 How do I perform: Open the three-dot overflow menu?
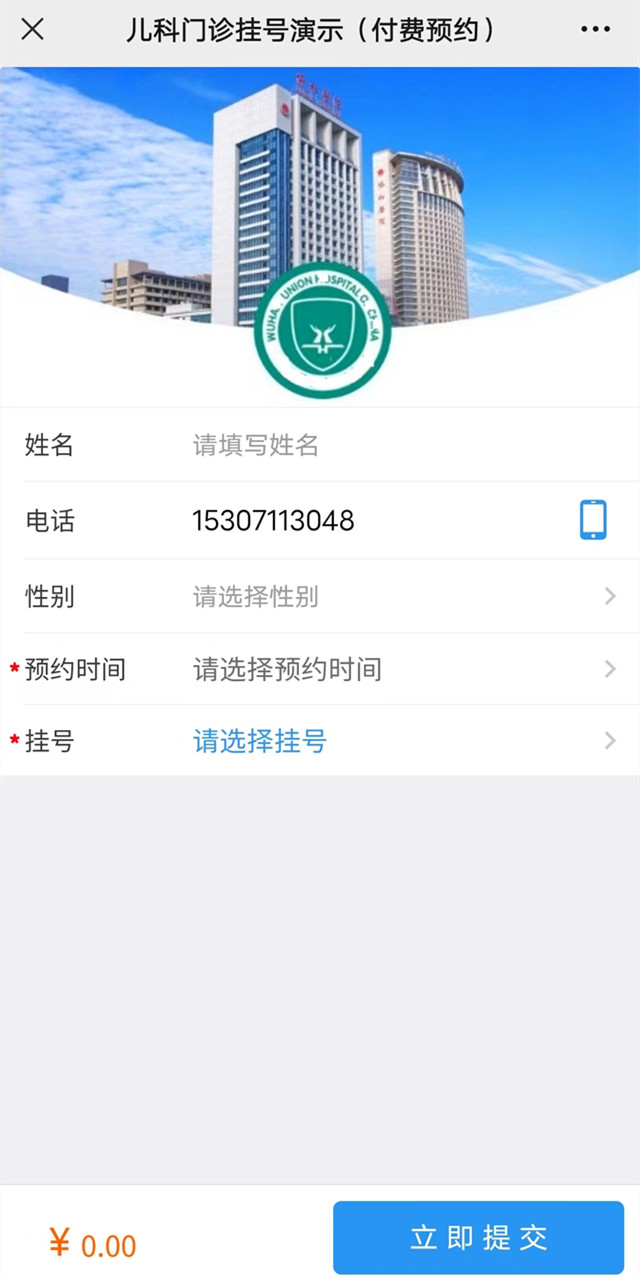point(595,30)
